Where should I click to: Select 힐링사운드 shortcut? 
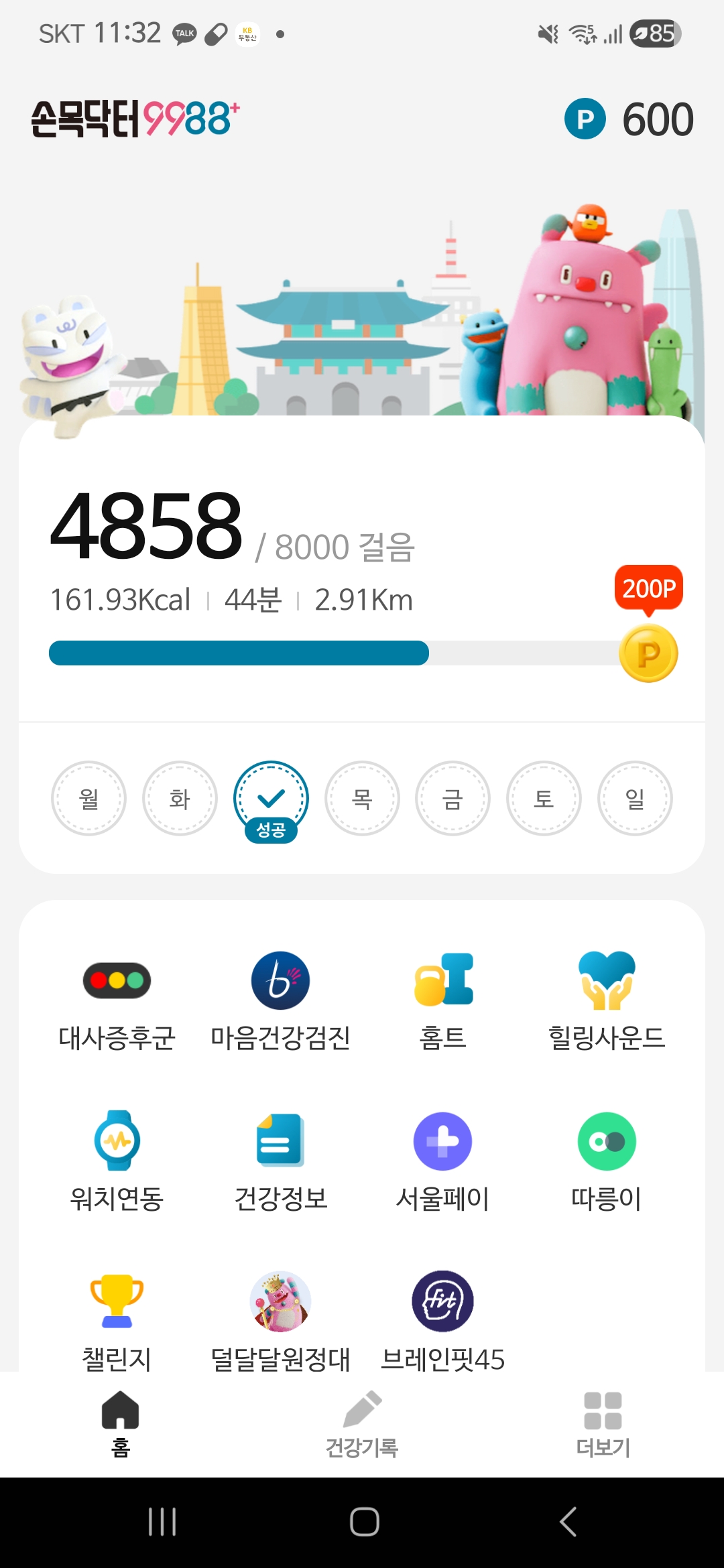tap(607, 1000)
